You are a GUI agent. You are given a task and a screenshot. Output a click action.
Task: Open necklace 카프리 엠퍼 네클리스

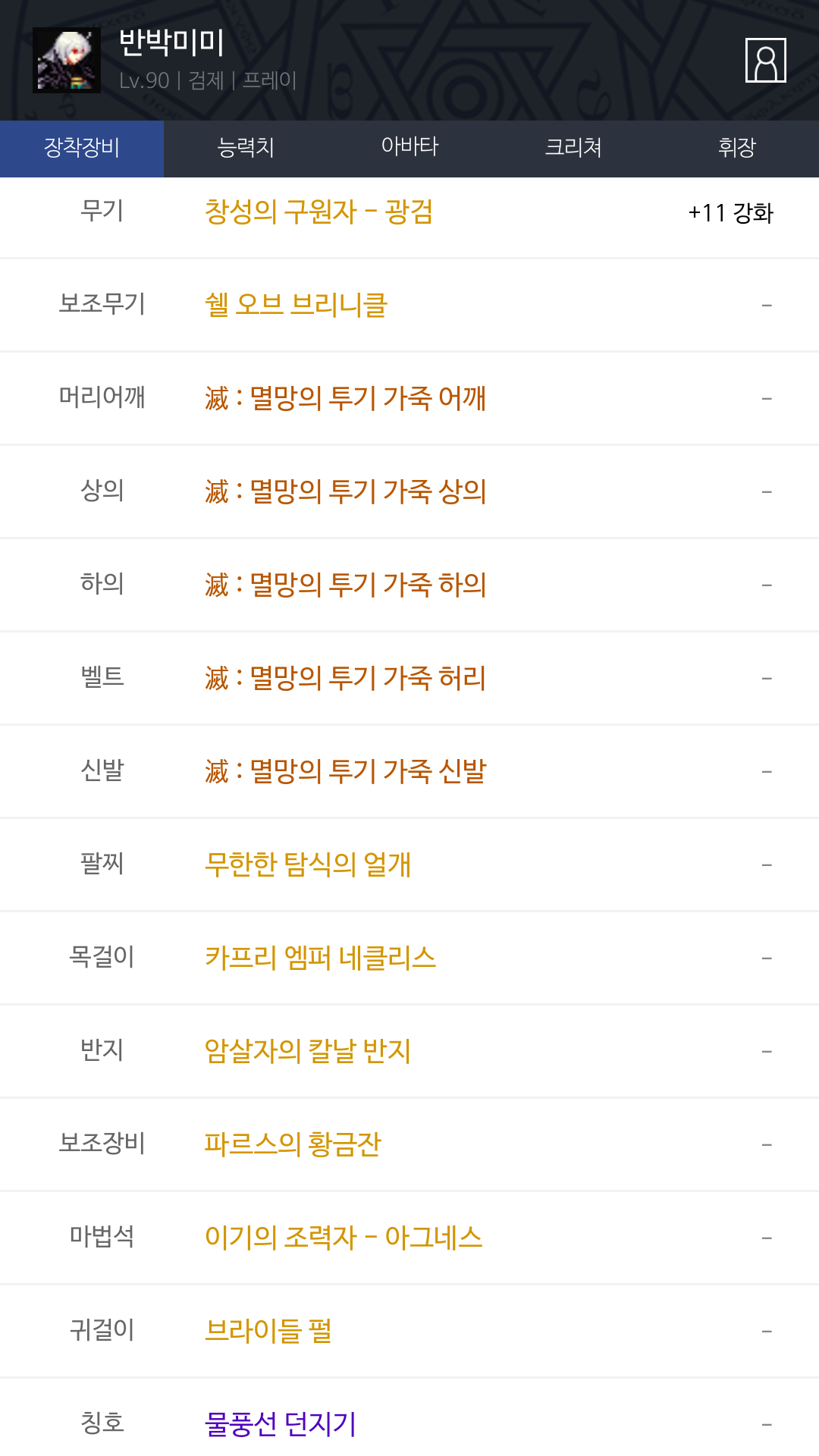click(320, 958)
